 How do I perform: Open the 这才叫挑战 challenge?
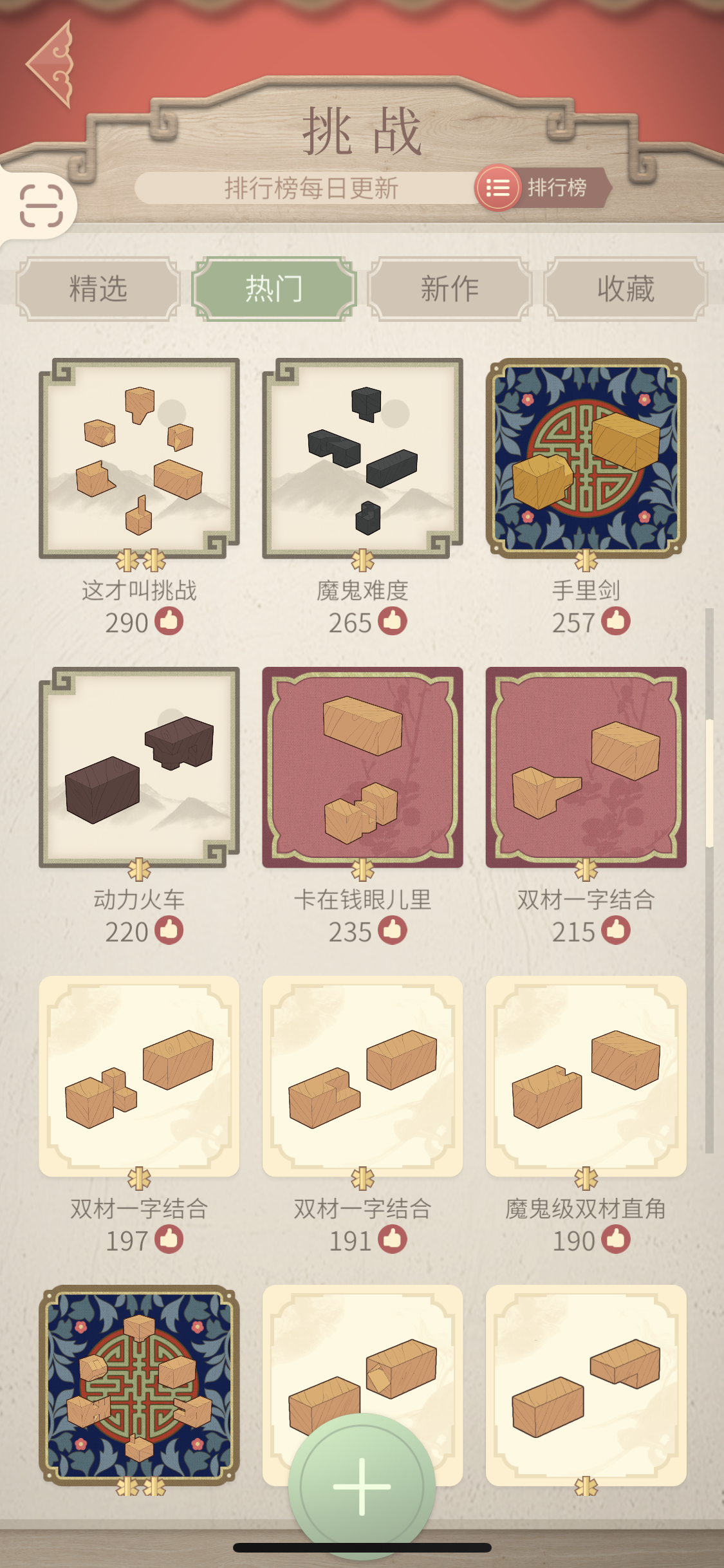[139, 458]
